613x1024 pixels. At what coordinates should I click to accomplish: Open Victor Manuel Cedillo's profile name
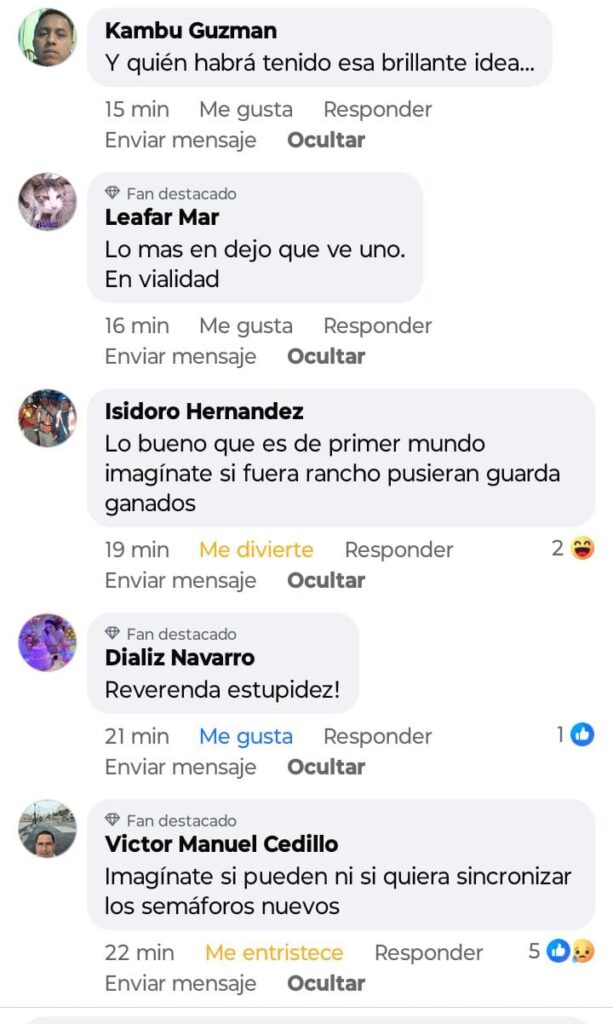click(x=221, y=844)
